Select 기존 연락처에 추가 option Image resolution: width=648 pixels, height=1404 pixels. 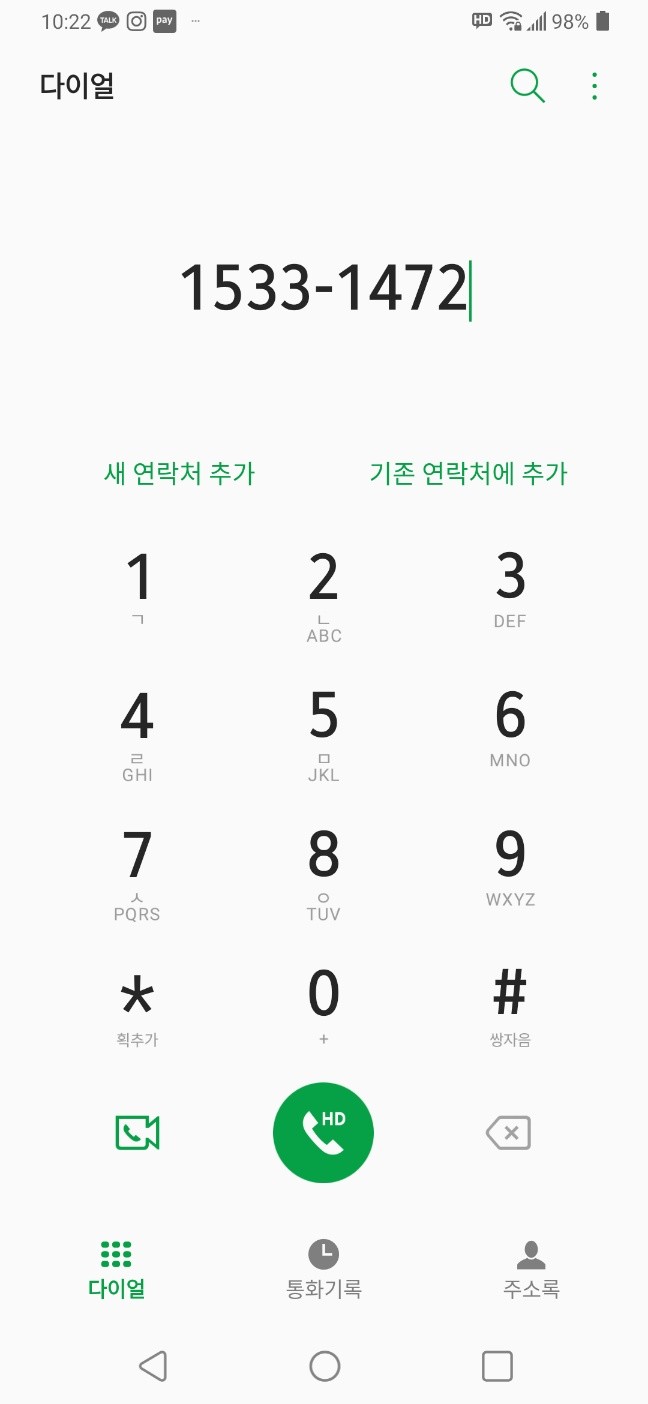[468, 473]
